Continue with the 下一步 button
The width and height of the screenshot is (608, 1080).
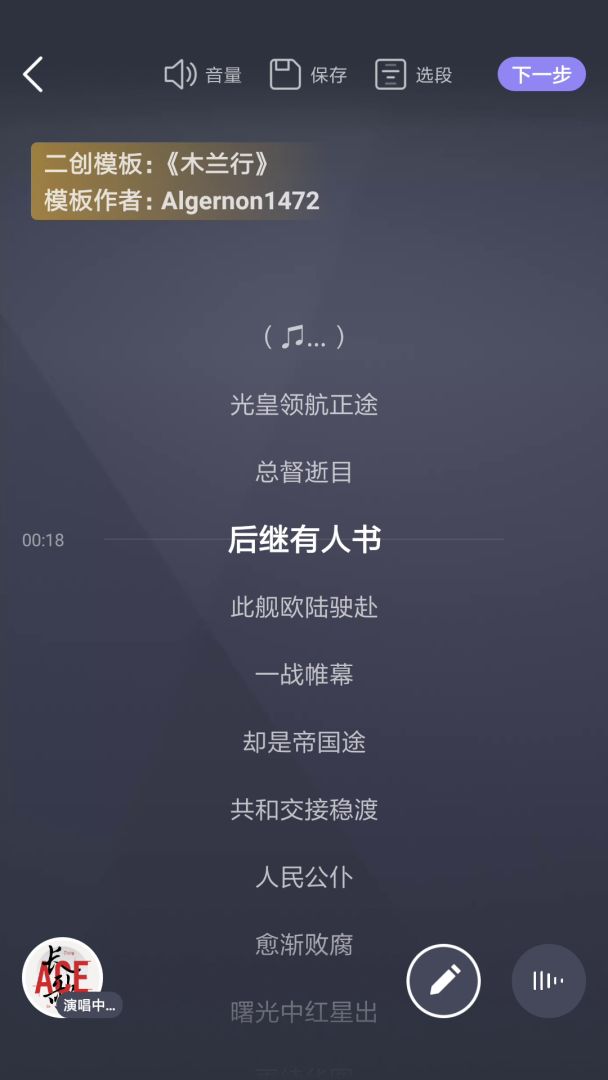(x=541, y=75)
